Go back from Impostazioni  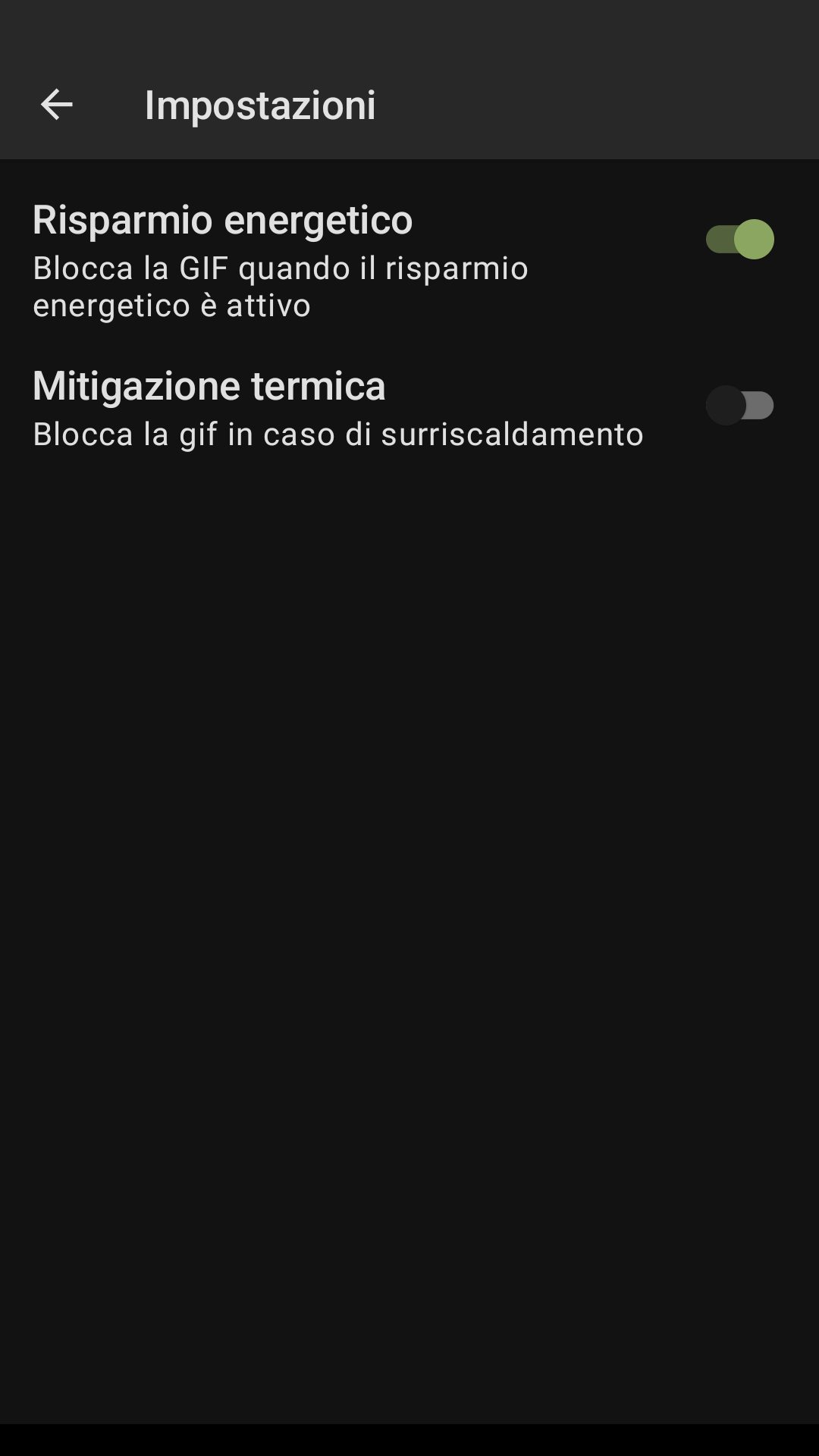pyautogui.click(x=57, y=105)
